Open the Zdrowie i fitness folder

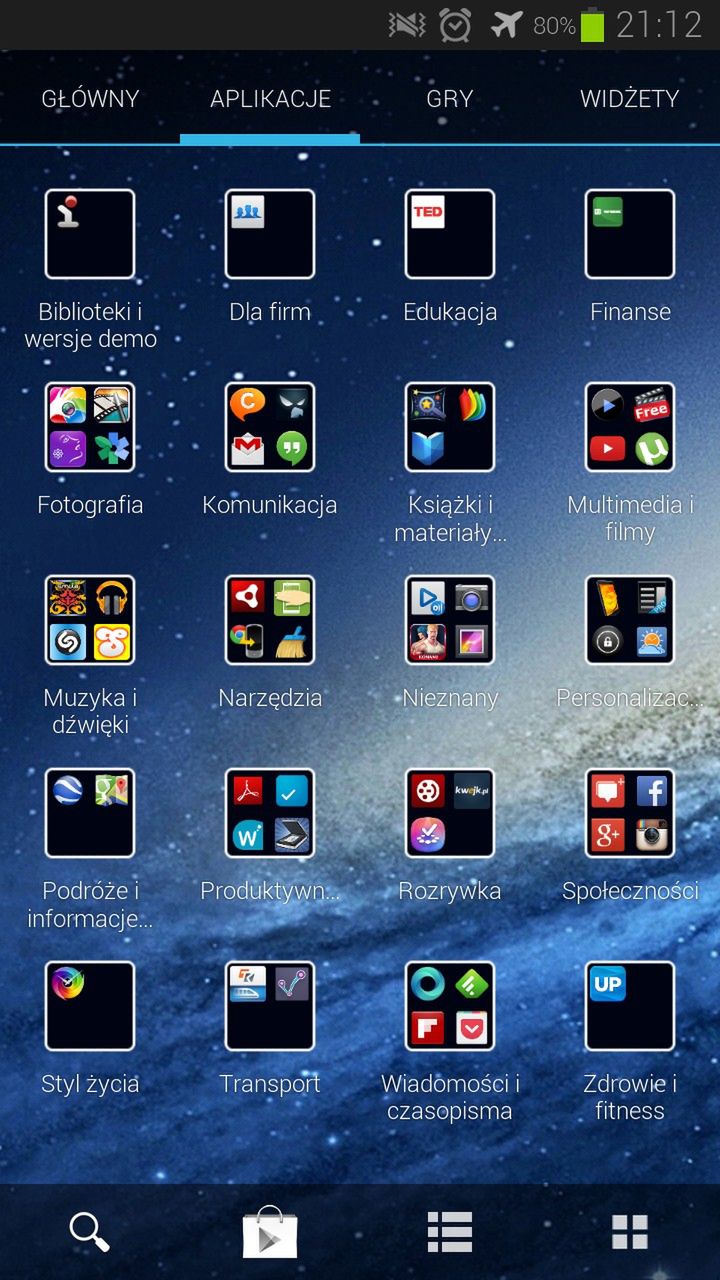[x=630, y=1006]
